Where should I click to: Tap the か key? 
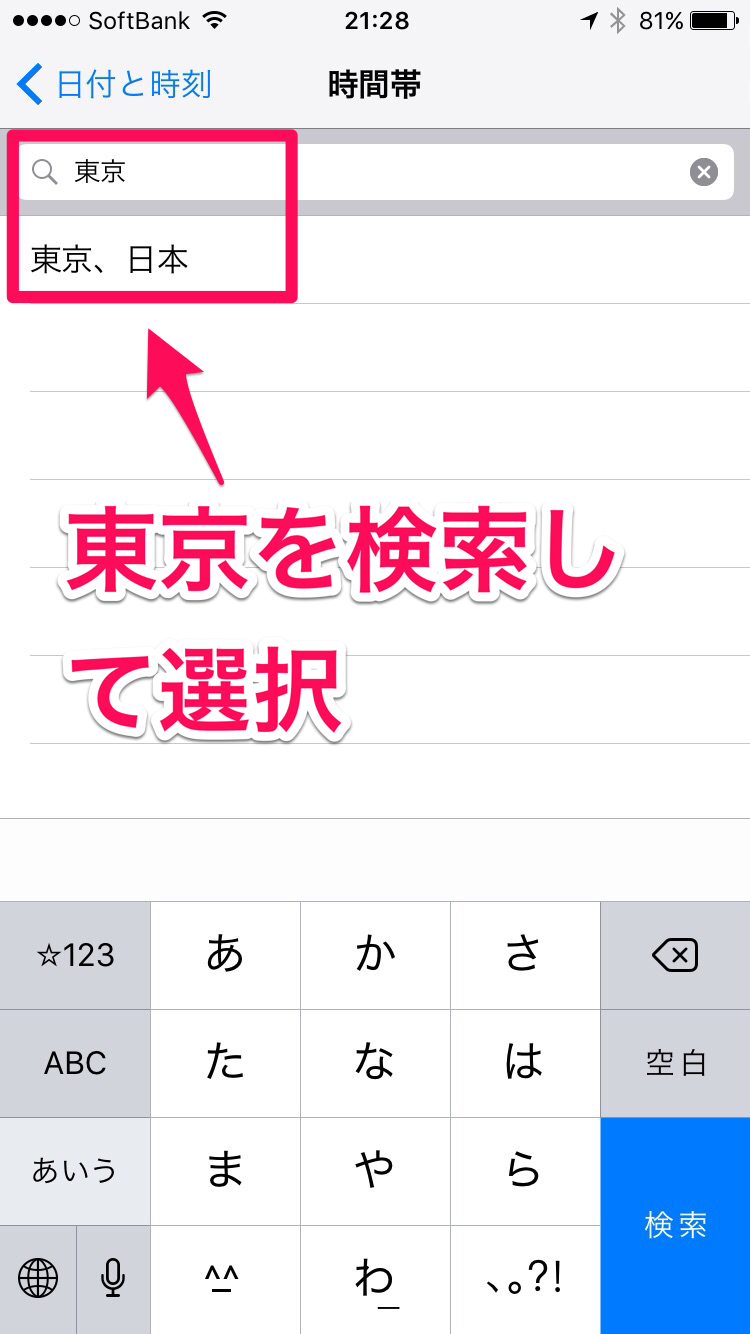click(375, 956)
